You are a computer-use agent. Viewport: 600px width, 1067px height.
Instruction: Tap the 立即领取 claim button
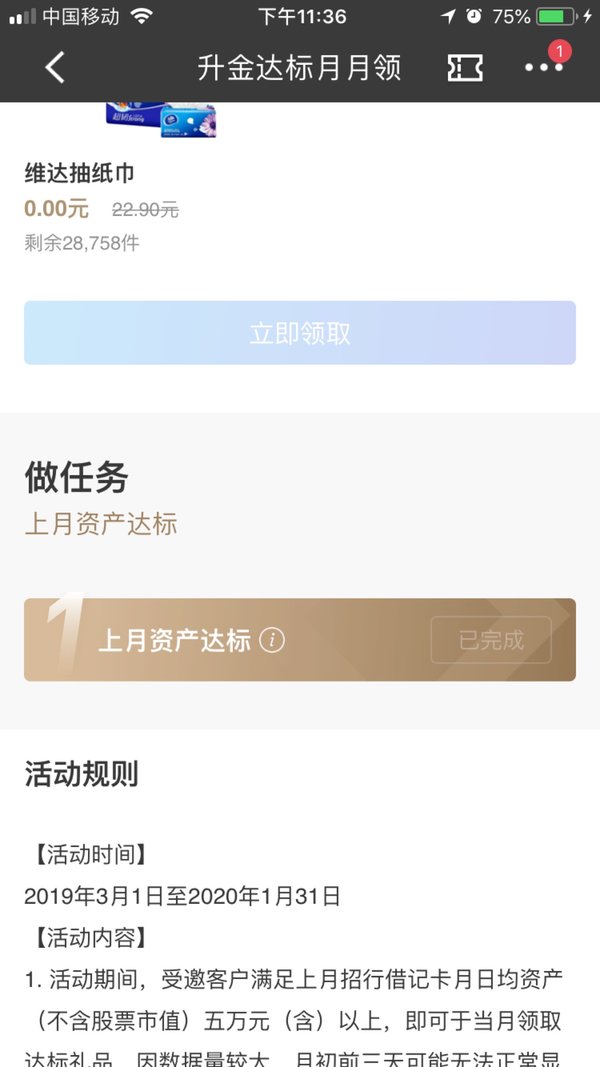(300, 333)
